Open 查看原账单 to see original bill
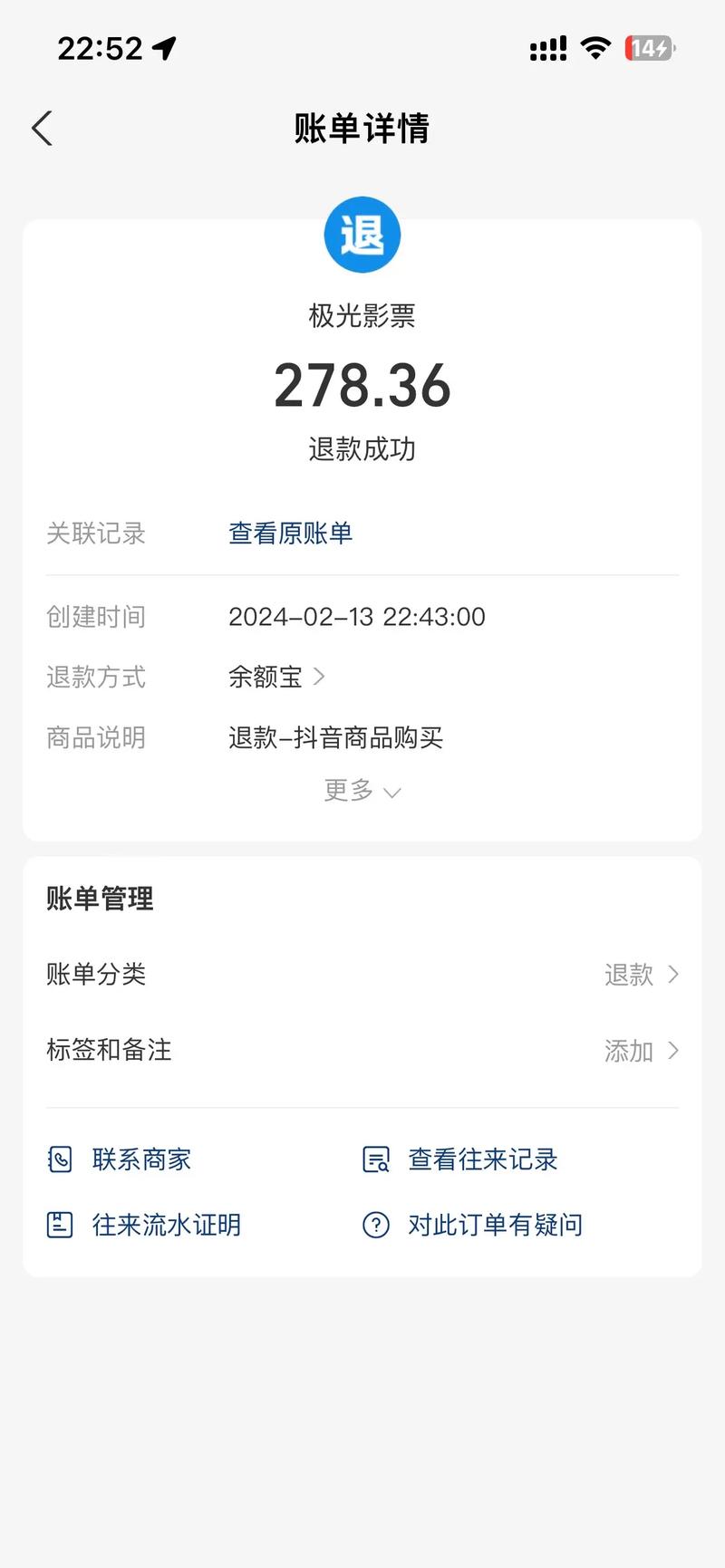Viewport: 725px width, 1568px height. 290,533
